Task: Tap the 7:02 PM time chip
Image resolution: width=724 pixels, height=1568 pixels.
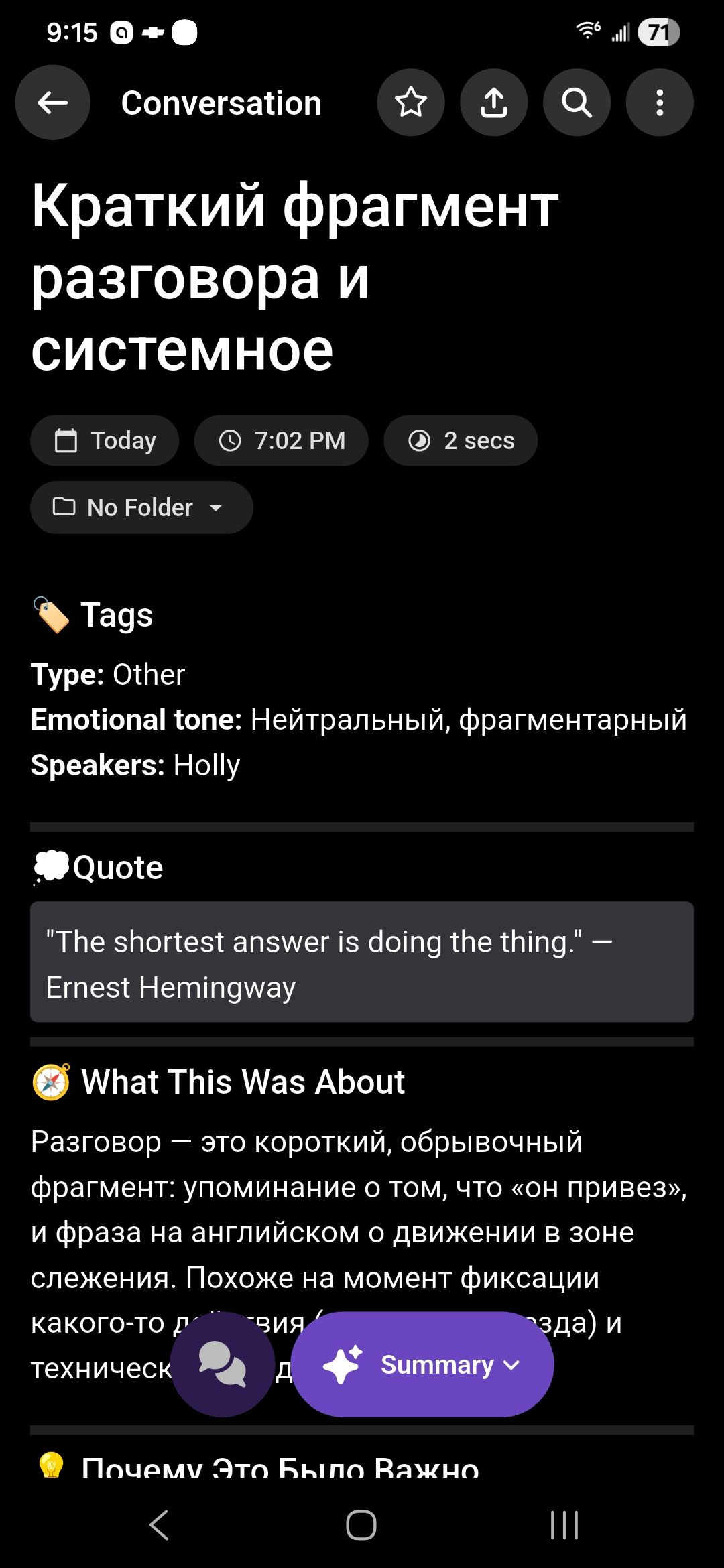Action: [x=282, y=440]
